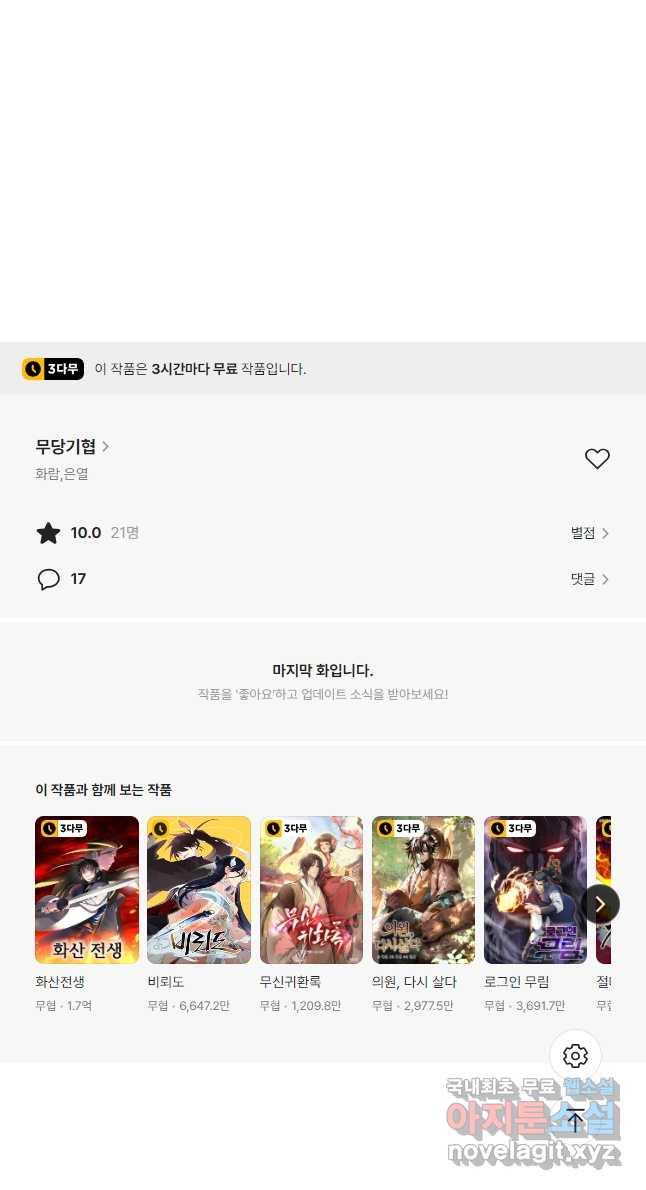
Task: Open the 로그인 무림 comic
Action: click(535, 890)
